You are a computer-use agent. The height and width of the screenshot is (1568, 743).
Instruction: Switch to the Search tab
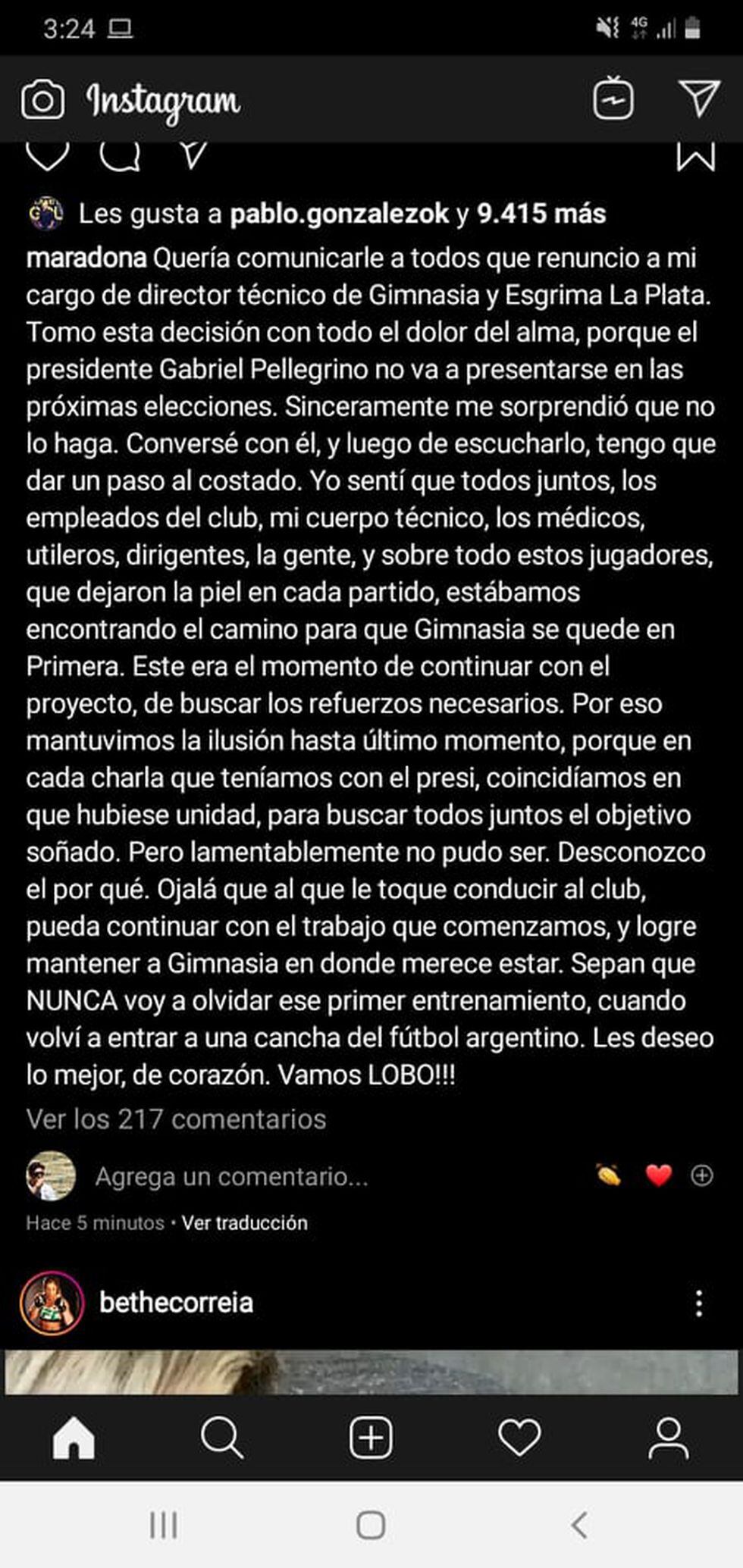tap(221, 1438)
